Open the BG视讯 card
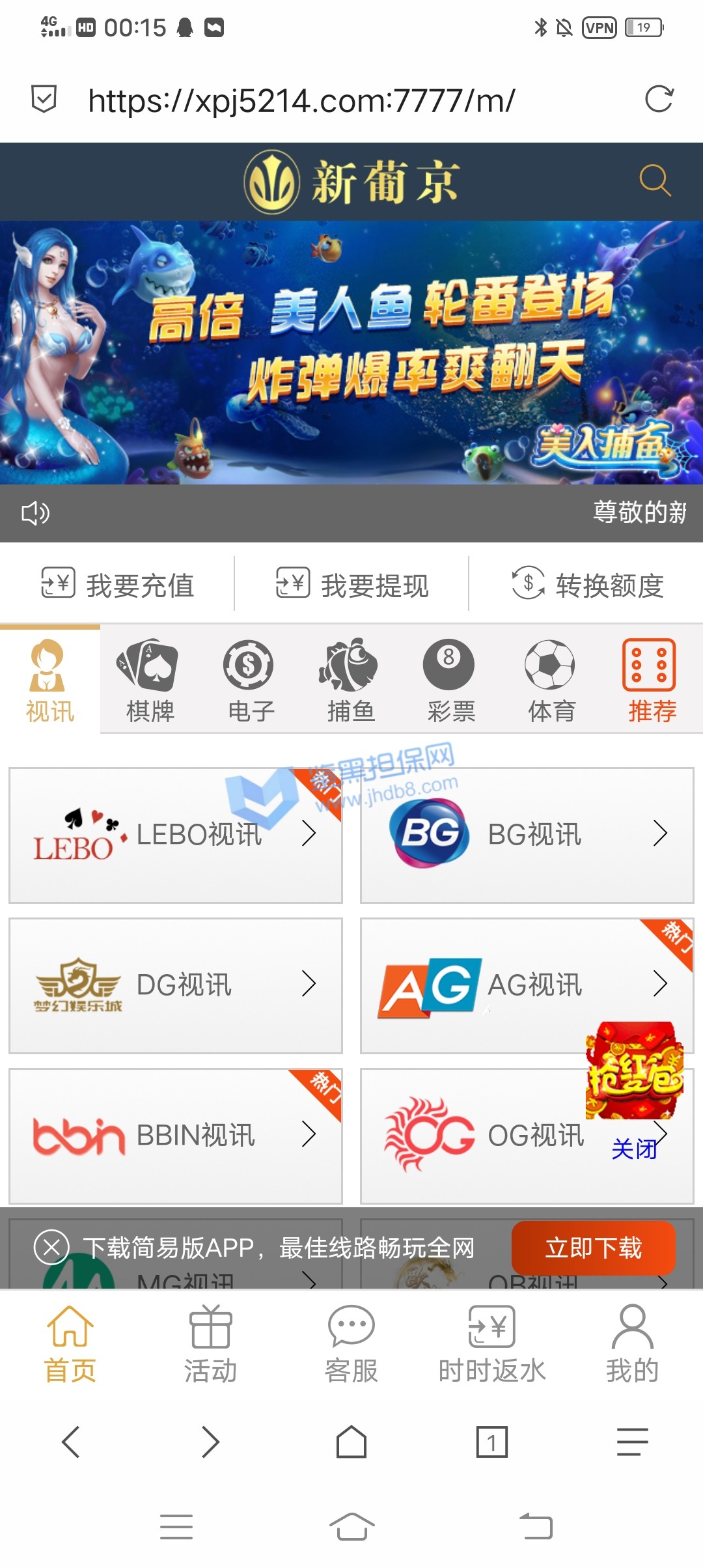 (x=527, y=835)
